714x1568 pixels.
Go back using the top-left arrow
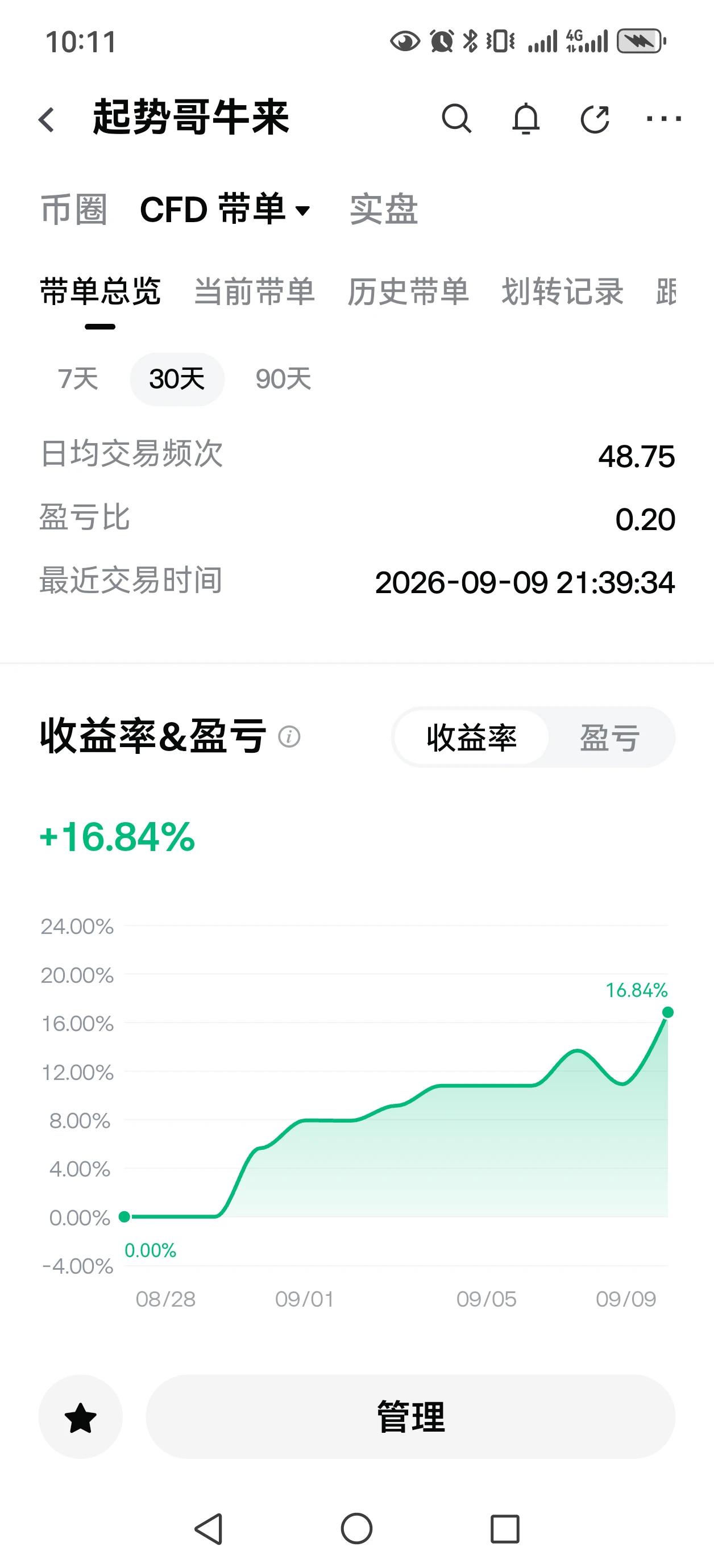click(x=46, y=119)
